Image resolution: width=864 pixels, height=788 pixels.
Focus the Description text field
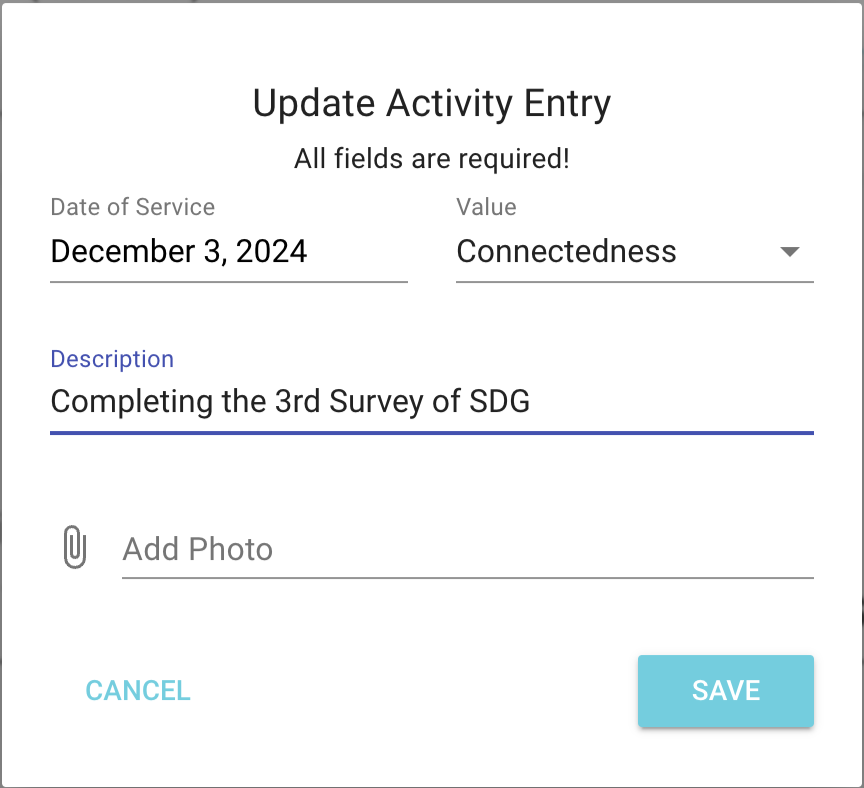[431, 402]
